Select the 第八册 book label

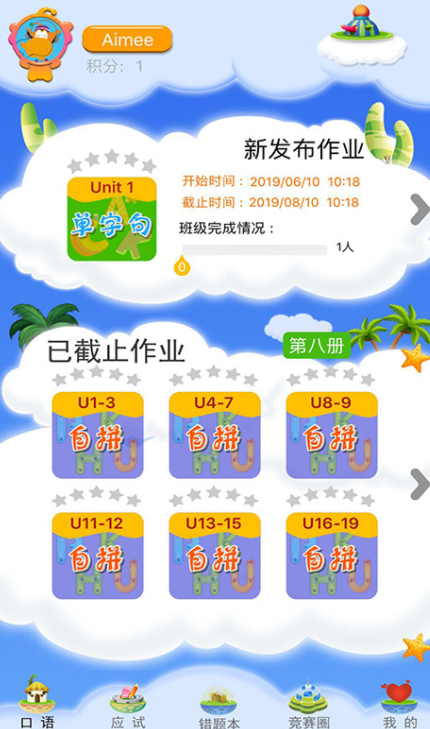pyautogui.click(x=317, y=346)
